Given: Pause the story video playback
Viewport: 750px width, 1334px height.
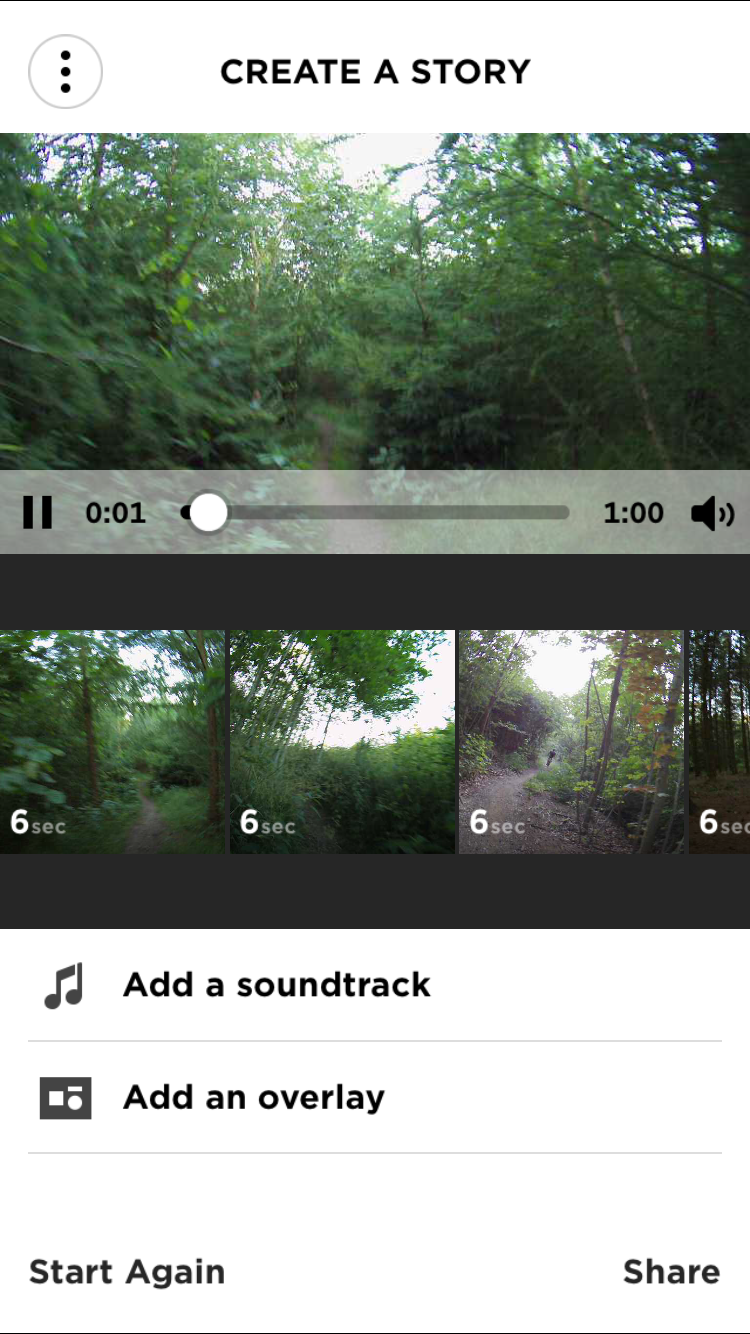Looking at the screenshot, I should pyautogui.click(x=38, y=513).
